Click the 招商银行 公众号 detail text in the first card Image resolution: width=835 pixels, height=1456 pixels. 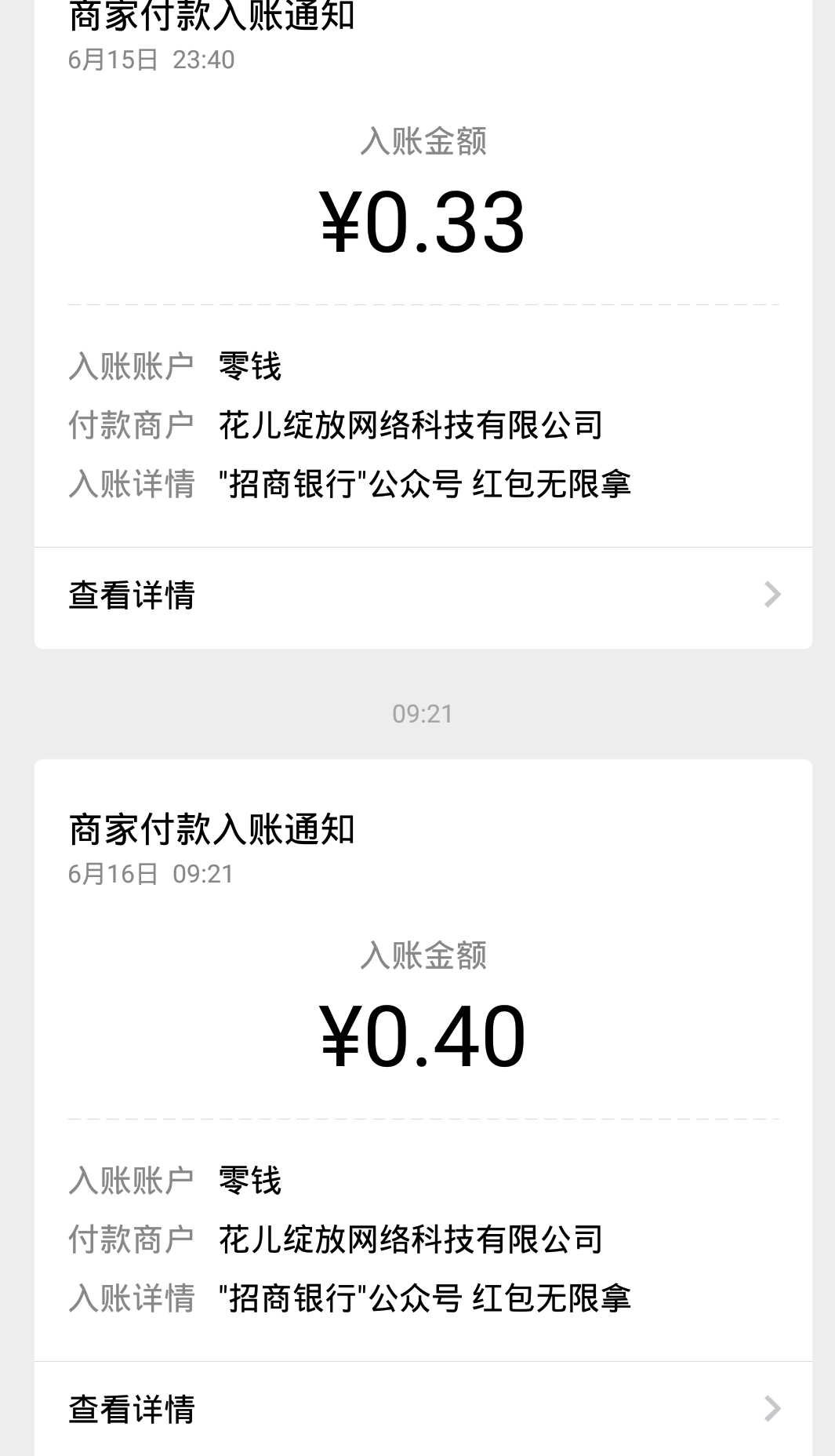[427, 484]
